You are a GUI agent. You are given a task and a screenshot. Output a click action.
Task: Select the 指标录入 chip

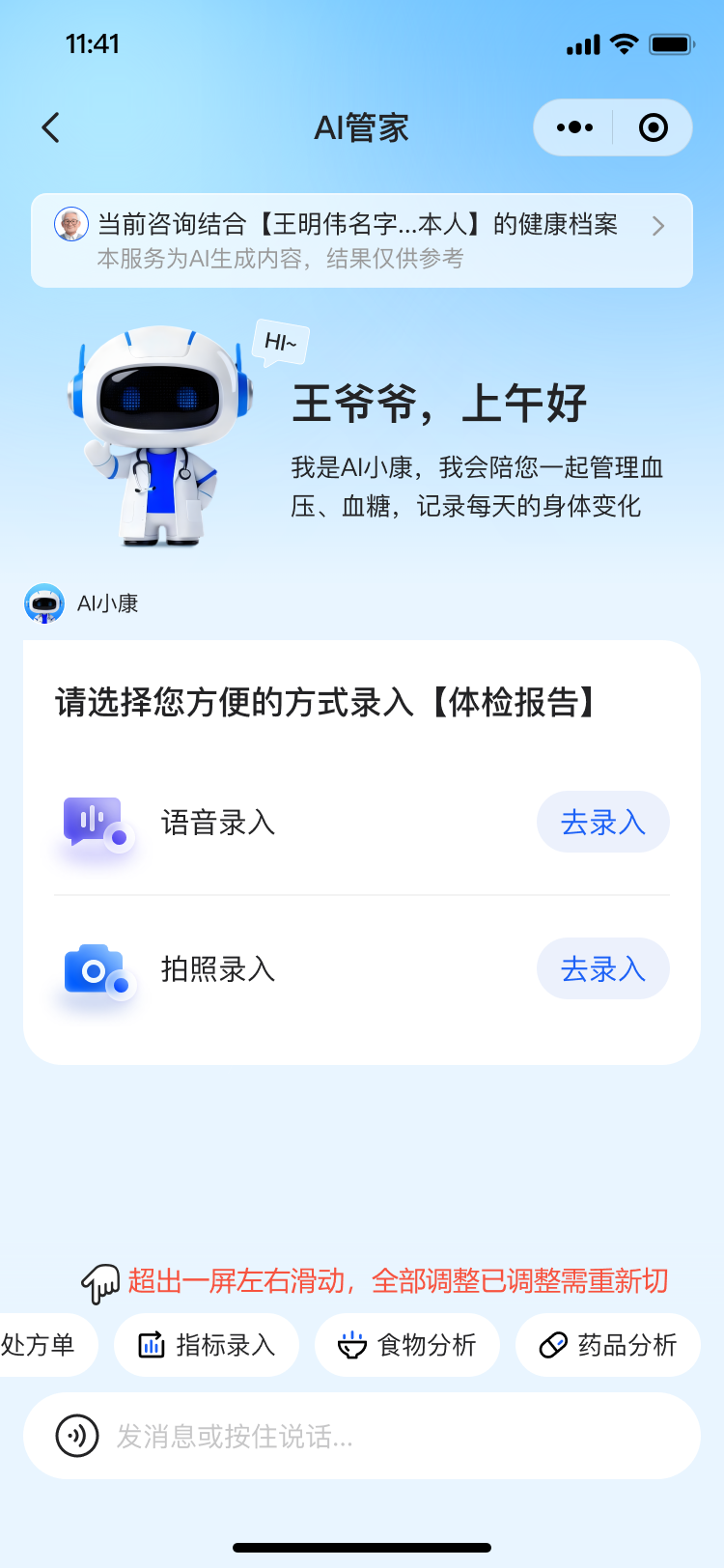[x=207, y=1345]
